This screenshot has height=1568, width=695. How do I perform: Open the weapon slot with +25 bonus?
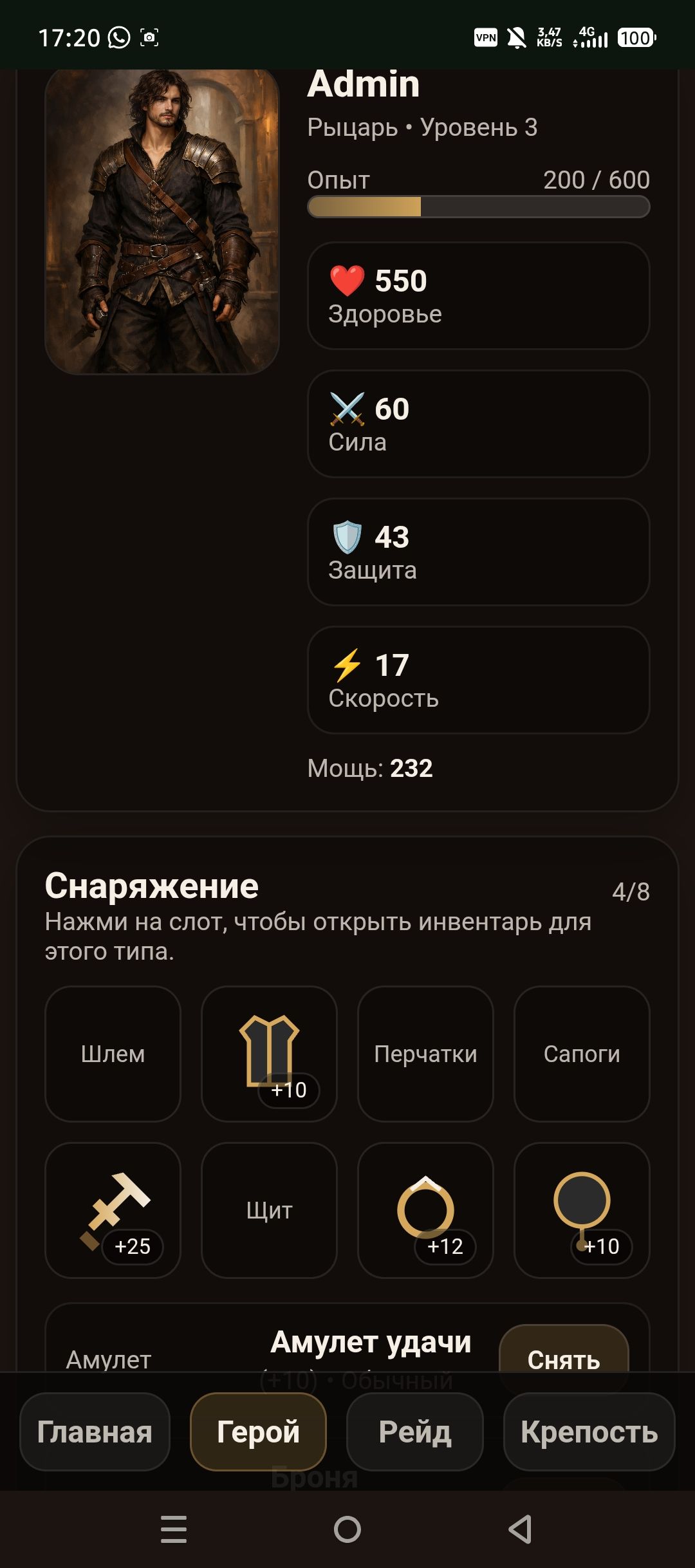(x=113, y=1210)
